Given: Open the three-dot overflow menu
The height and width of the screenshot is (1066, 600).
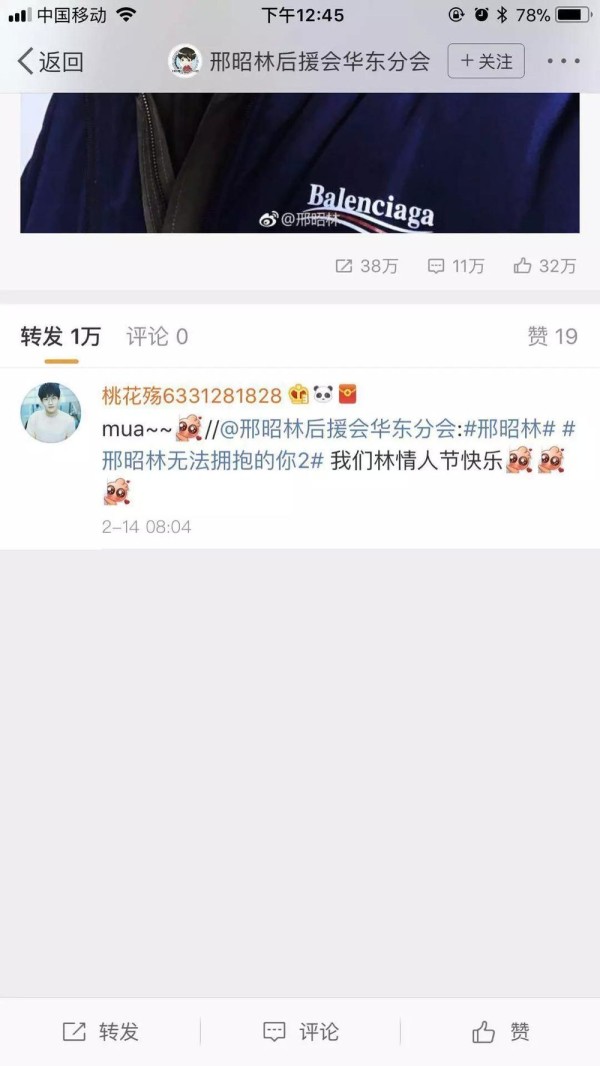Looking at the screenshot, I should tap(563, 61).
